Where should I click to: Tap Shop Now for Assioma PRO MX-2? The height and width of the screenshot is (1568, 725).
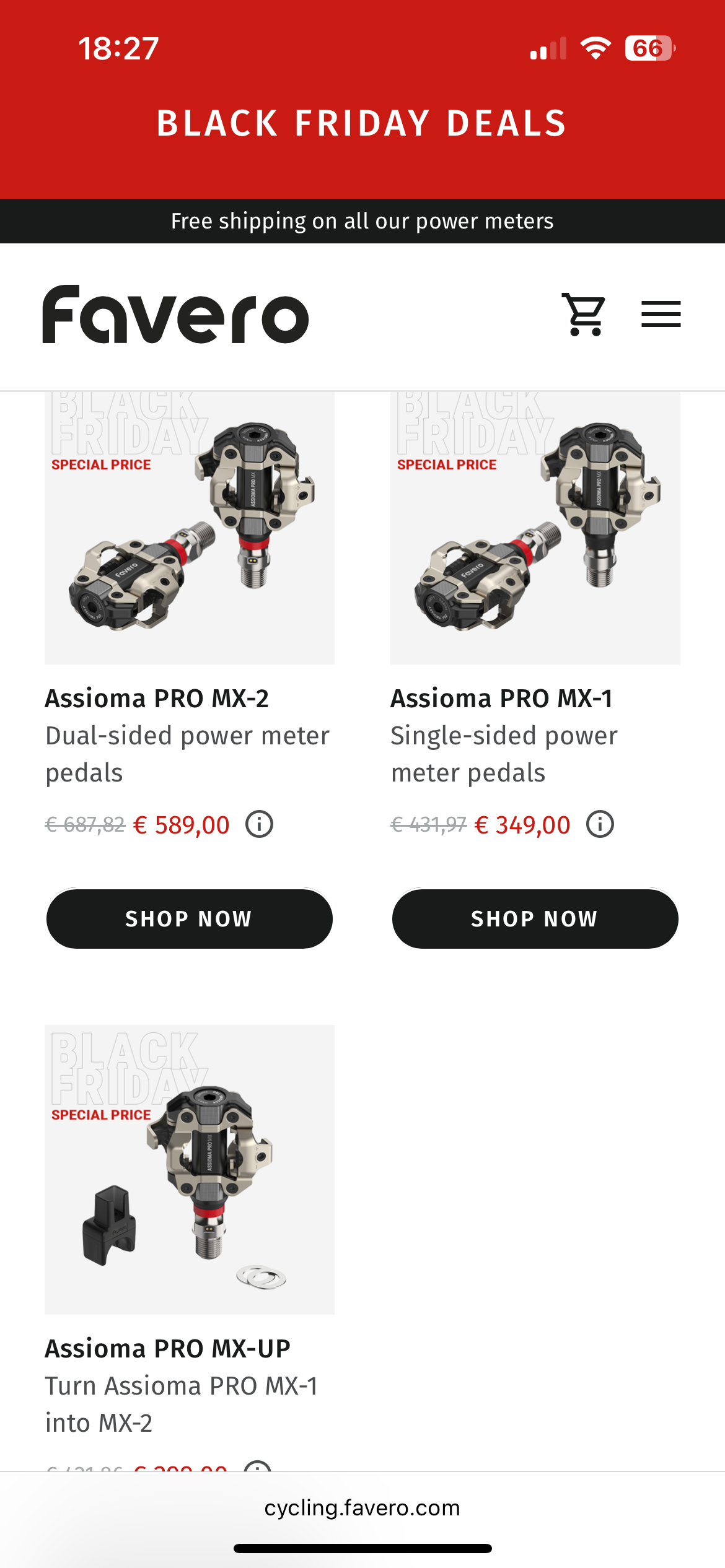pos(190,919)
